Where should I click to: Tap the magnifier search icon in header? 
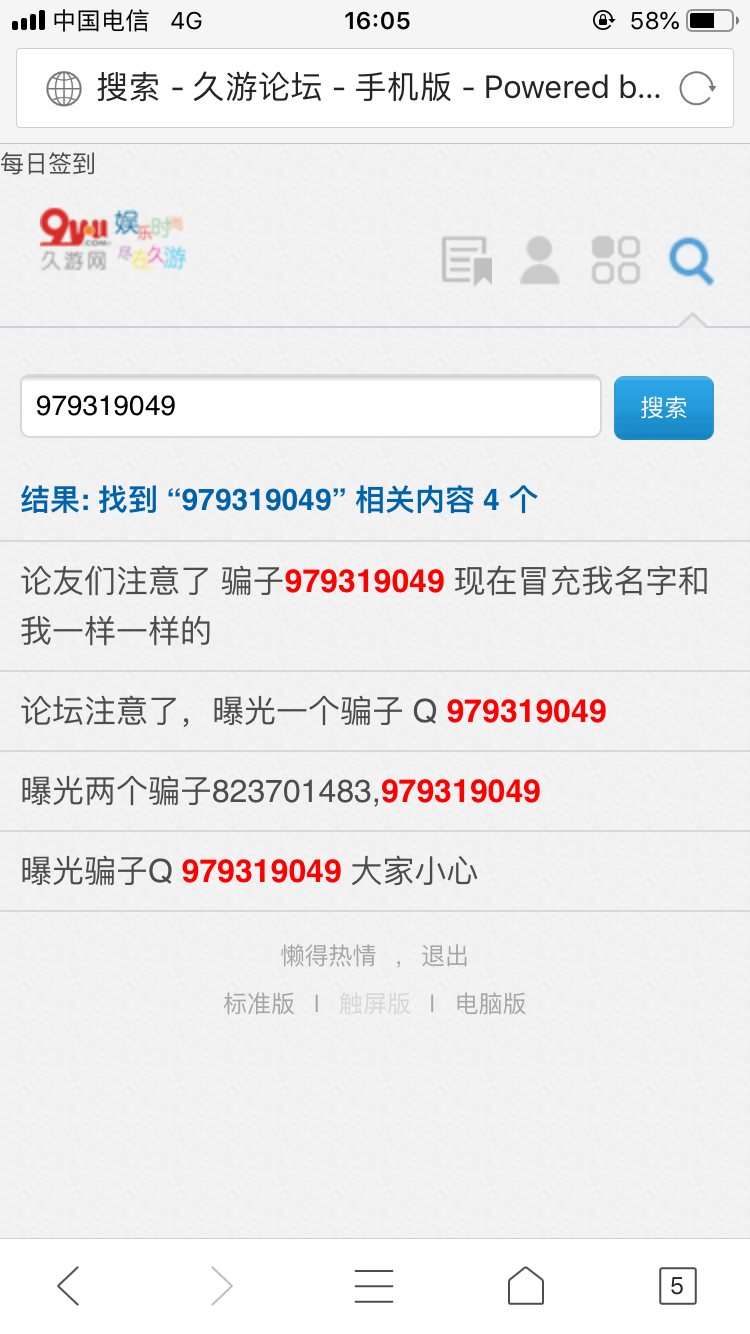[691, 261]
